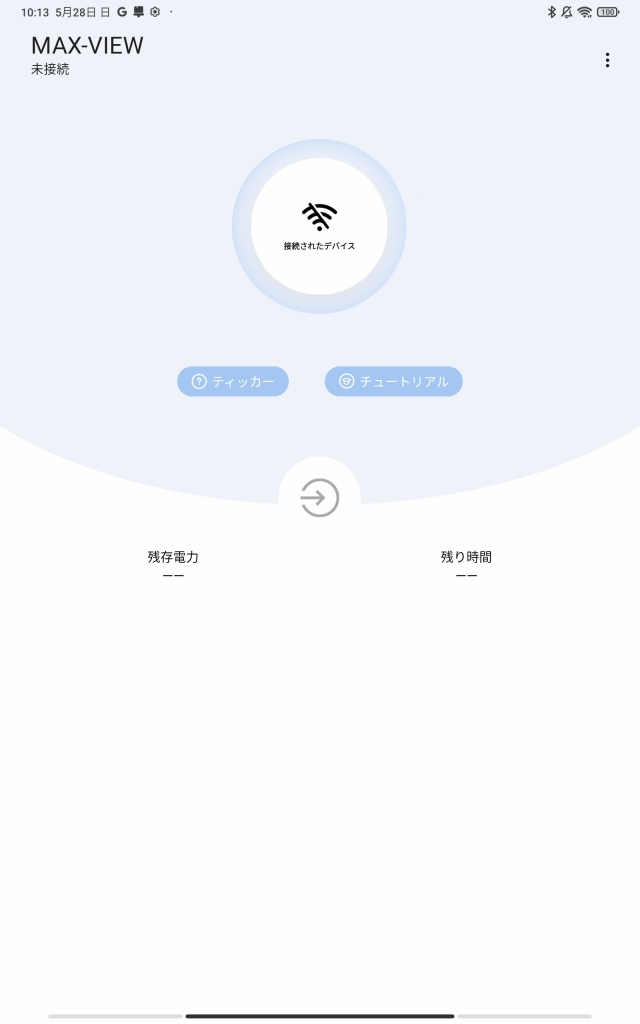Open the チュートリアル button

[394, 381]
